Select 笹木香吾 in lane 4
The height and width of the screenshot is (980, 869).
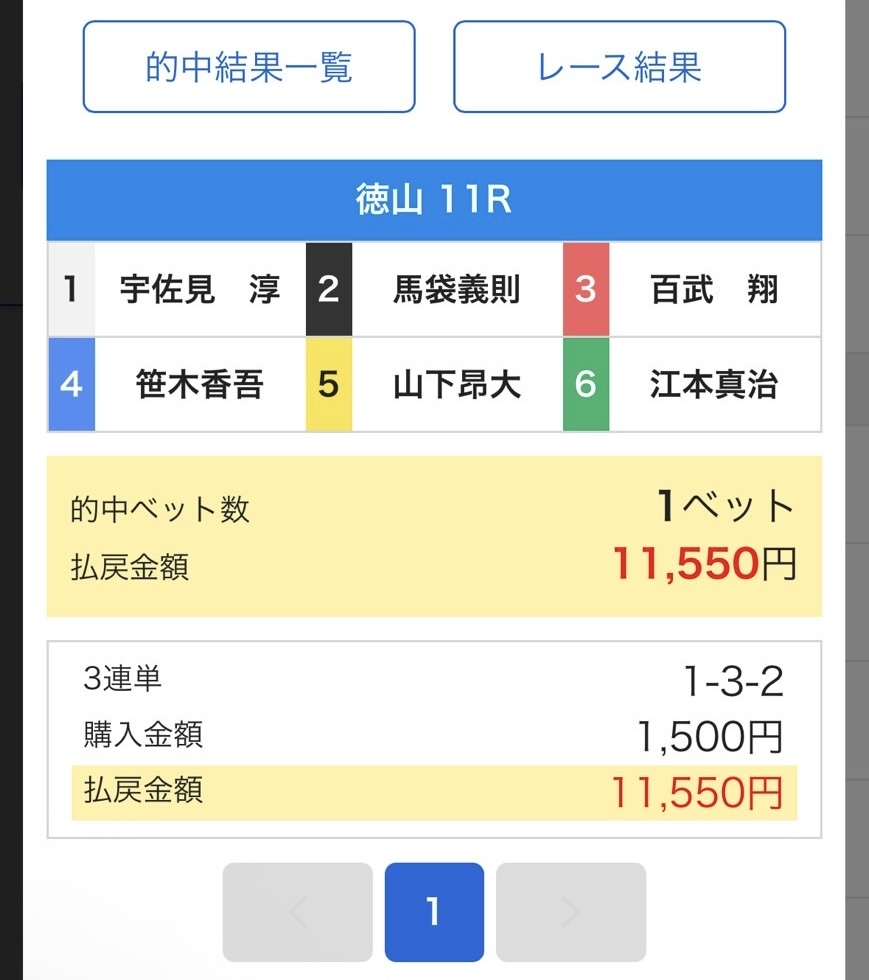pos(197,385)
